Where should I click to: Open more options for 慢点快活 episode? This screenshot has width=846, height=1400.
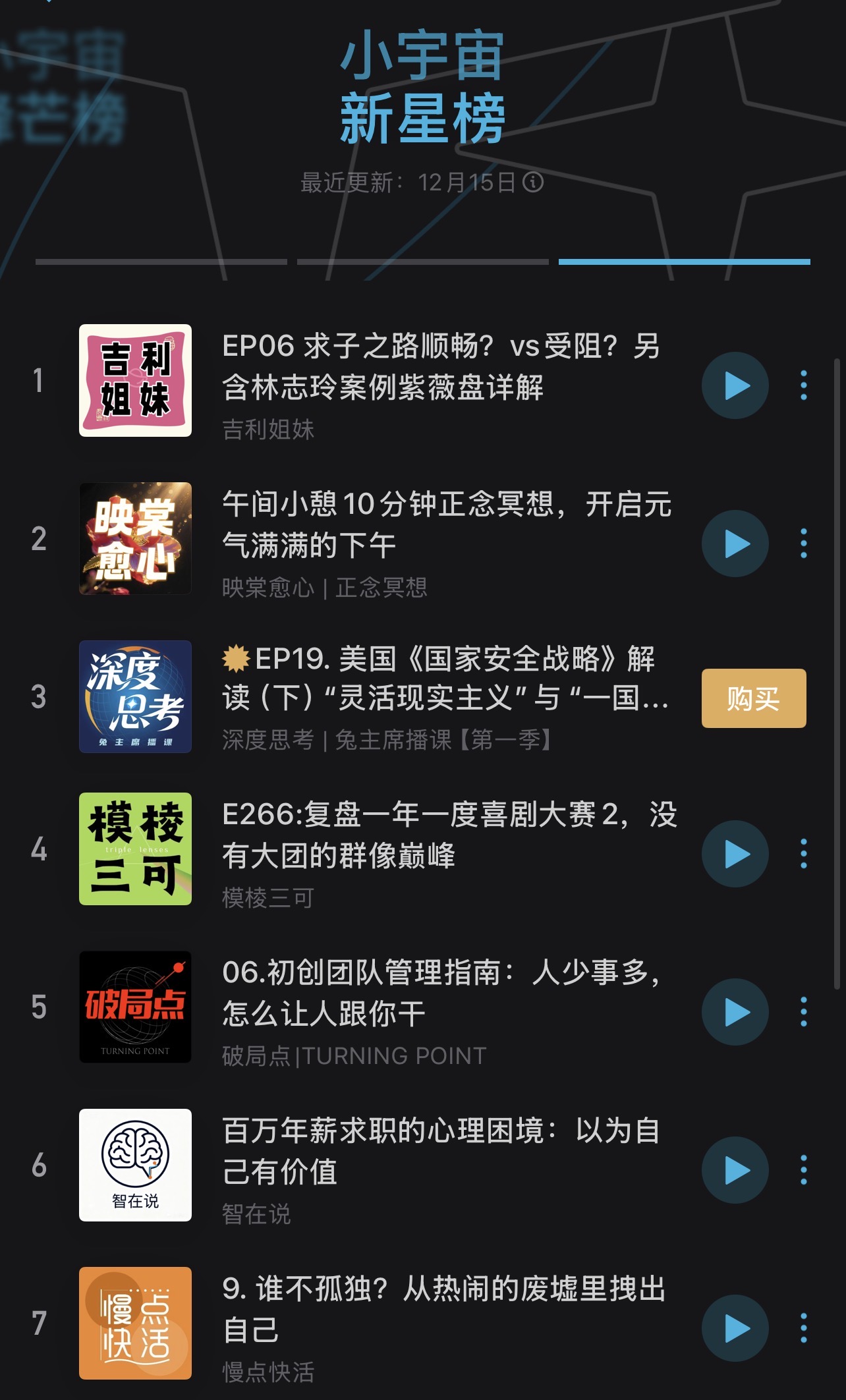tap(803, 1328)
